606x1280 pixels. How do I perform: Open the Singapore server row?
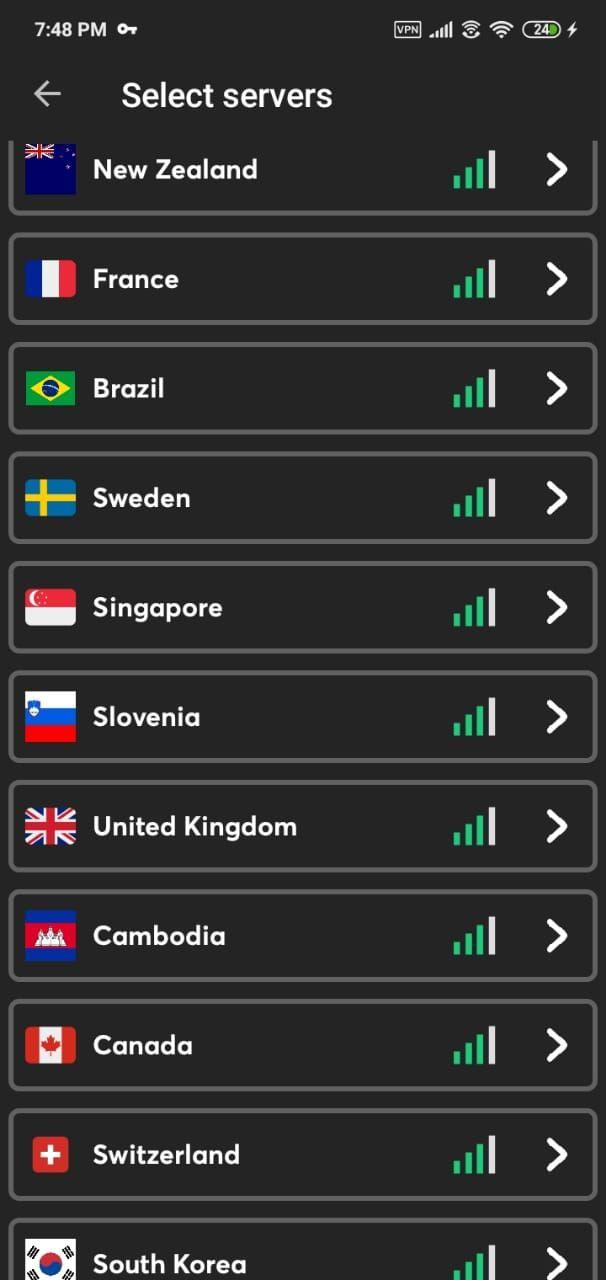click(302, 607)
